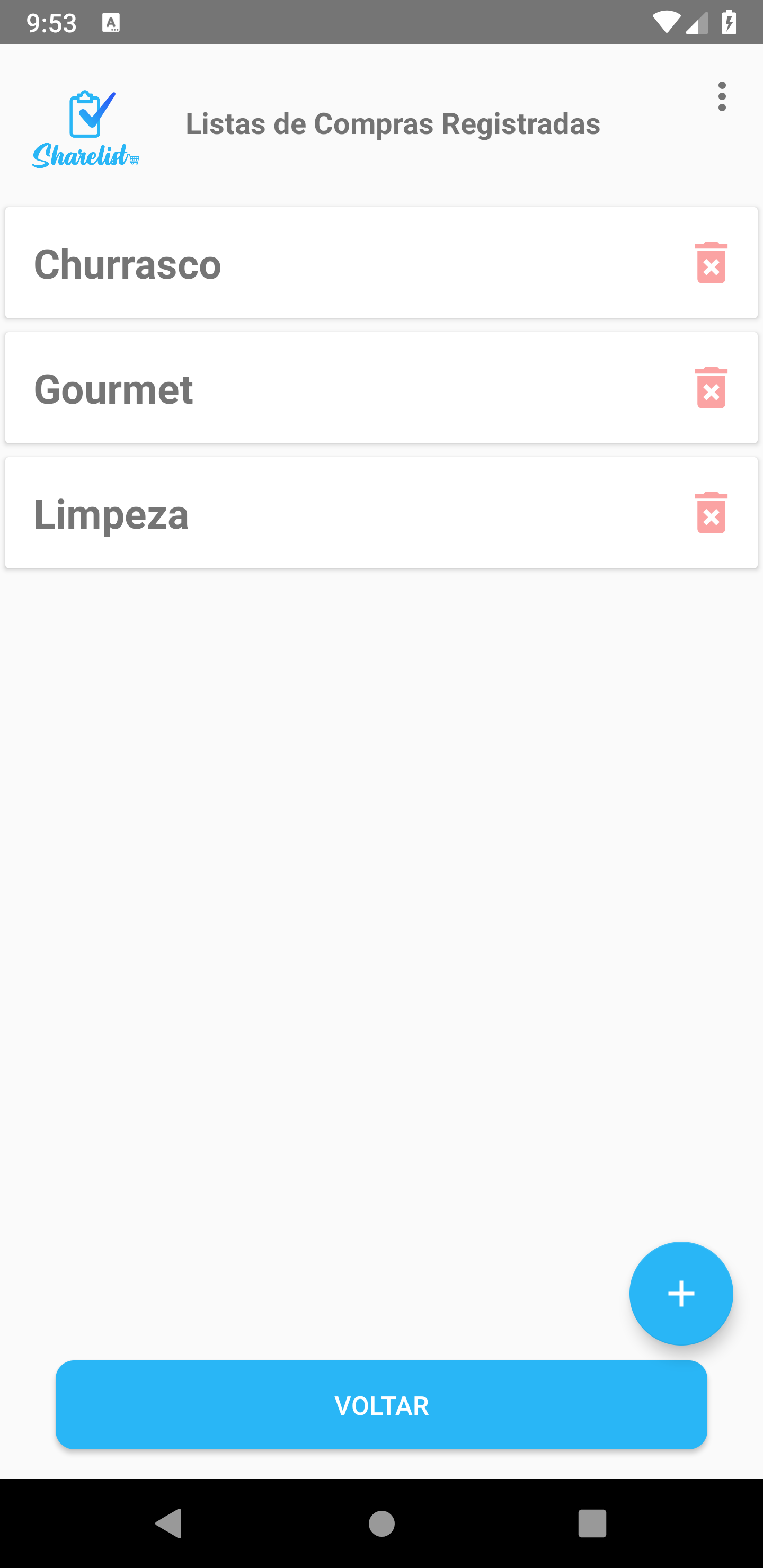Tap the Listas de Compras Registradas title
This screenshot has width=763, height=1568.
392,123
